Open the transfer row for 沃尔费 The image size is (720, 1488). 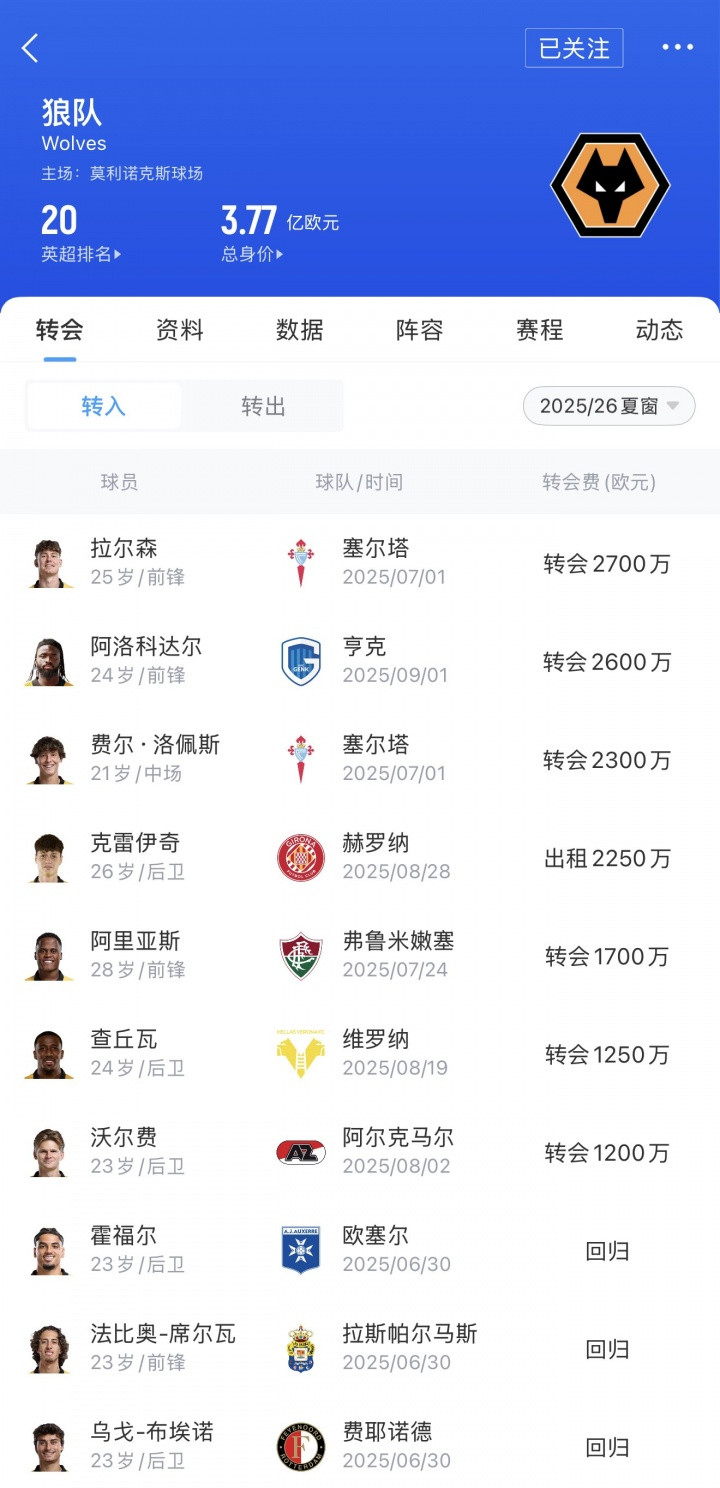point(360,1151)
